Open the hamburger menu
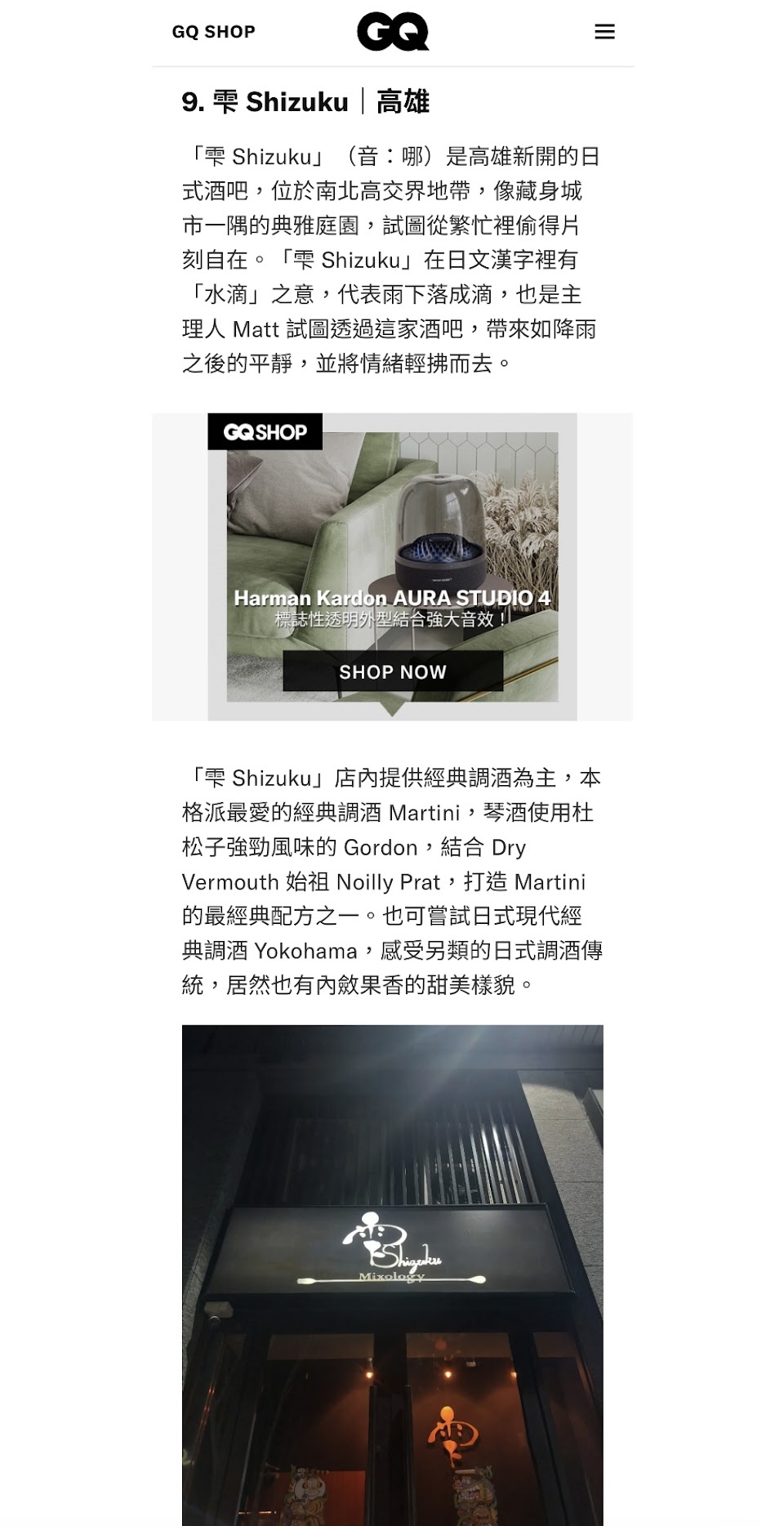Image resolution: width=784 pixels, height=1526 pixels. click(x=604, y=32)
